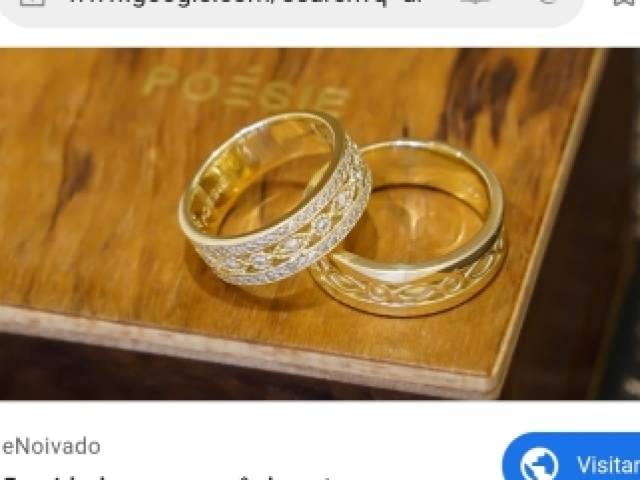Open the eNoivado source link
The width and height of the screenshot is (640, 480).
click(x=52, y=446)
